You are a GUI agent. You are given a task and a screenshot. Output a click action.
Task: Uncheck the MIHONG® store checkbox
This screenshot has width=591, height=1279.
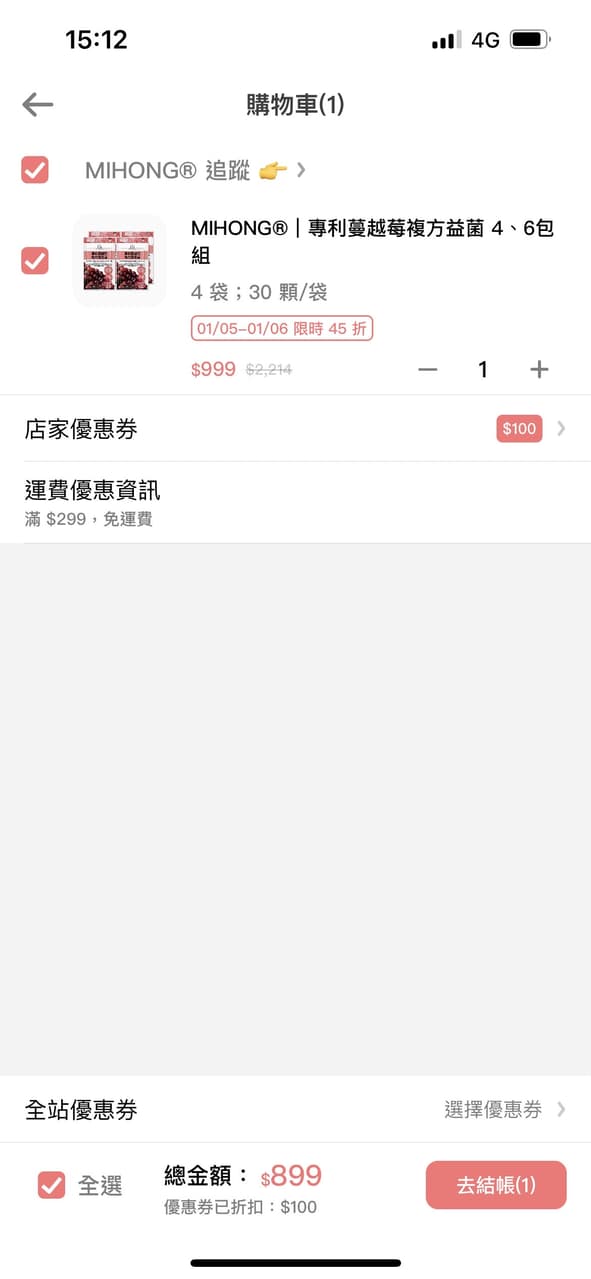click(x=35, y=170)
